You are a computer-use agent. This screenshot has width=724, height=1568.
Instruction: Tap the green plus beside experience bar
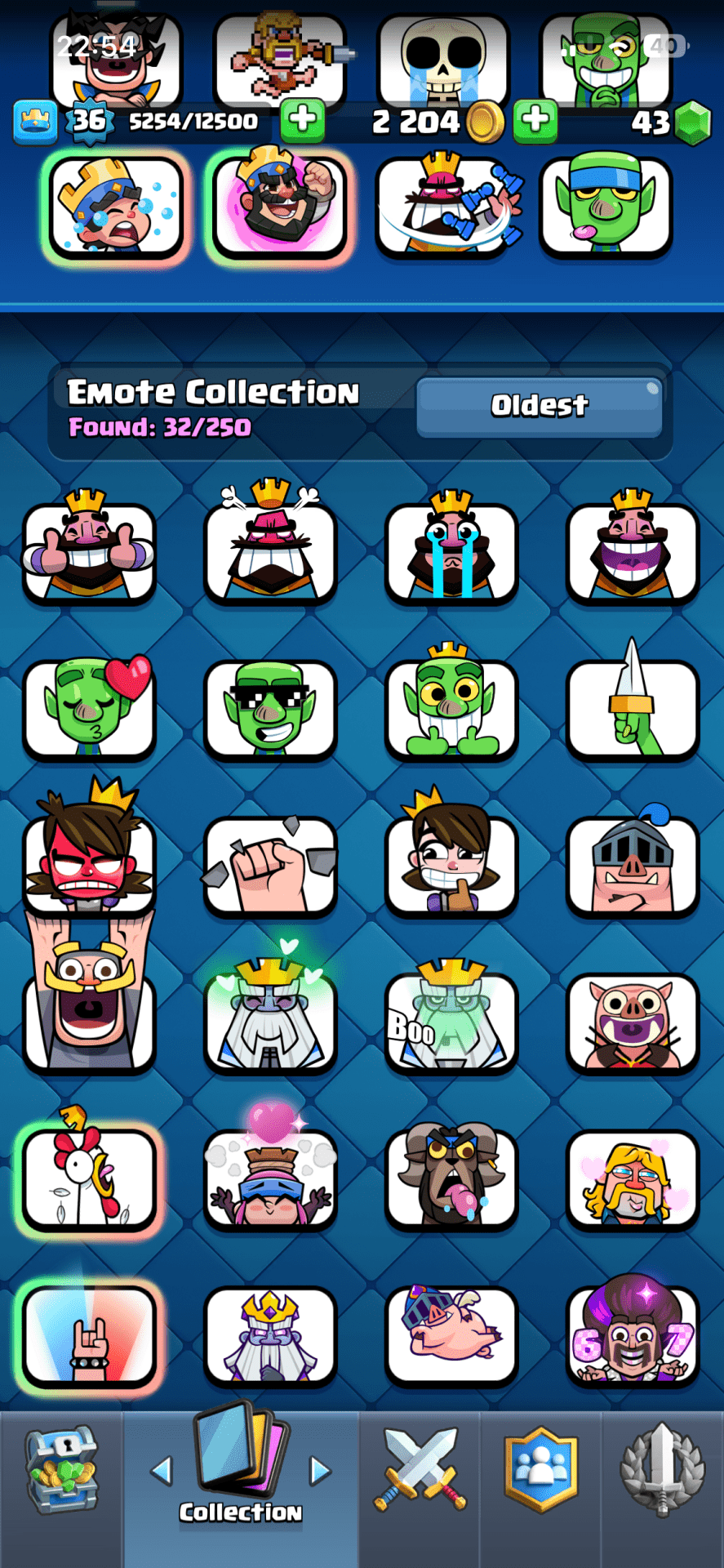click(x=302, y=121)
